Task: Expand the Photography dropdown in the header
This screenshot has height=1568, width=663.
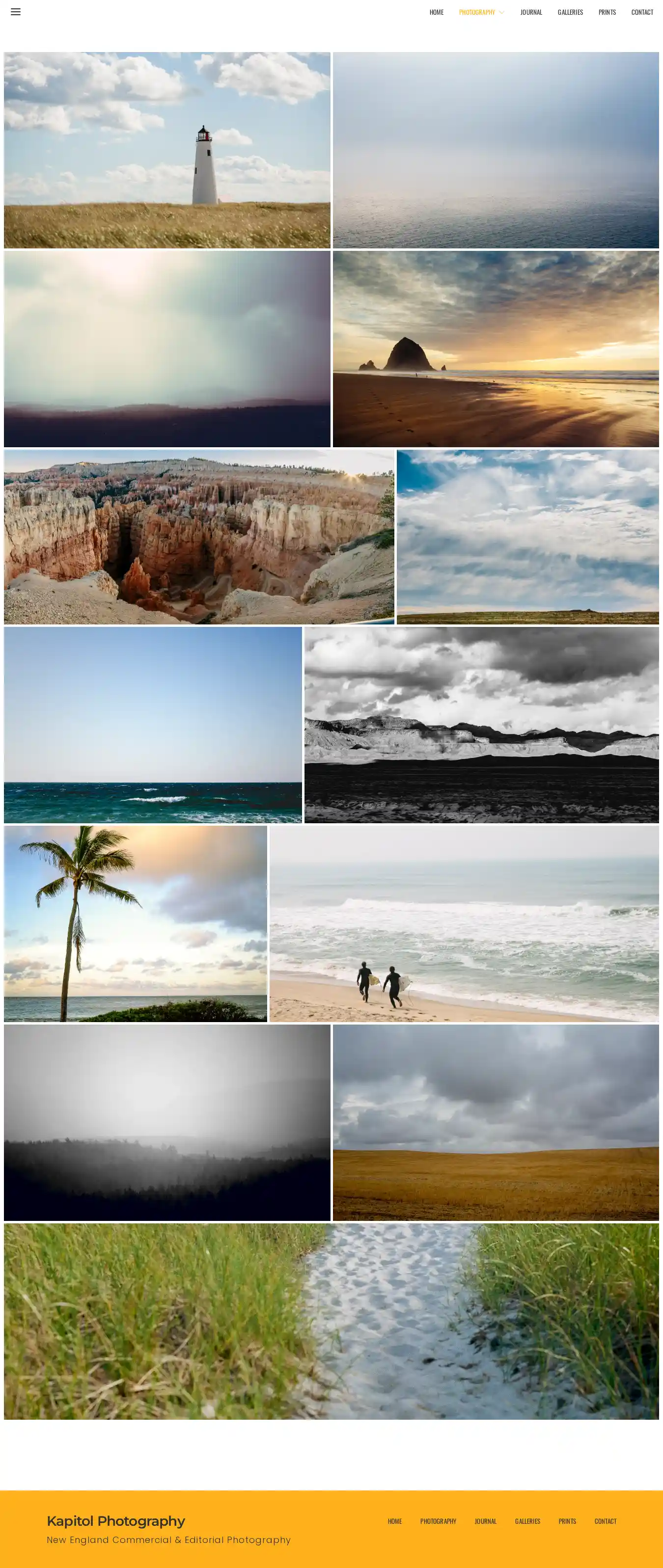Action: pyautogui.click(x=481, y=12)
